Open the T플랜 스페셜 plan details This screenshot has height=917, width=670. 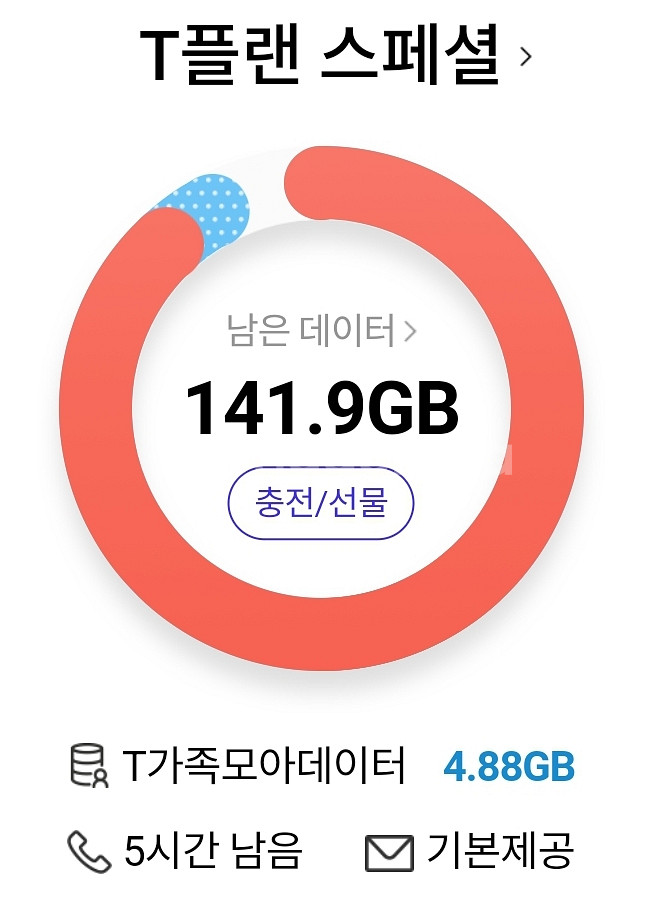[x=335, y=57]
